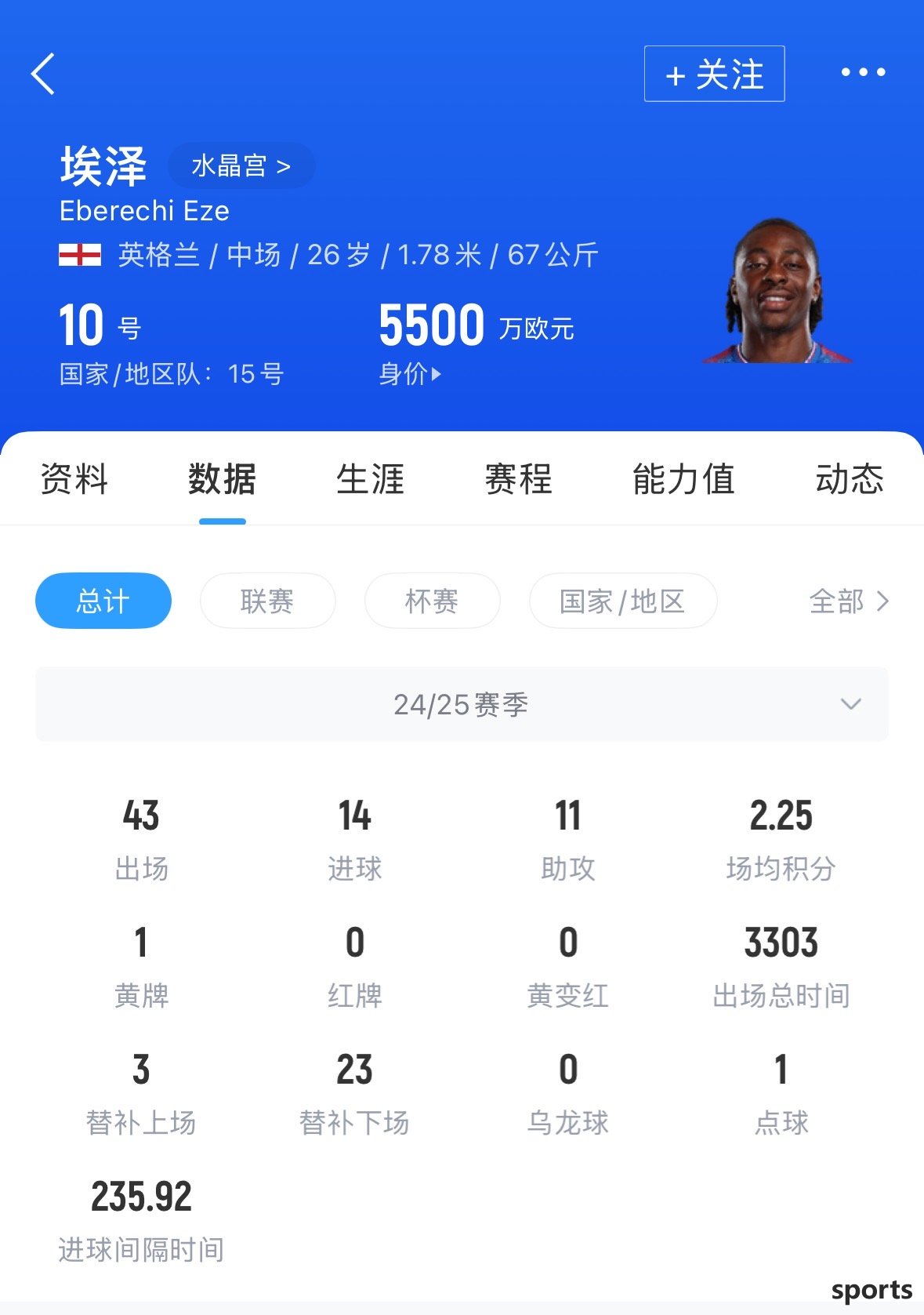Open 全部 to see all competitions
Screen dimensions: 924x1315
coord(849,601)
